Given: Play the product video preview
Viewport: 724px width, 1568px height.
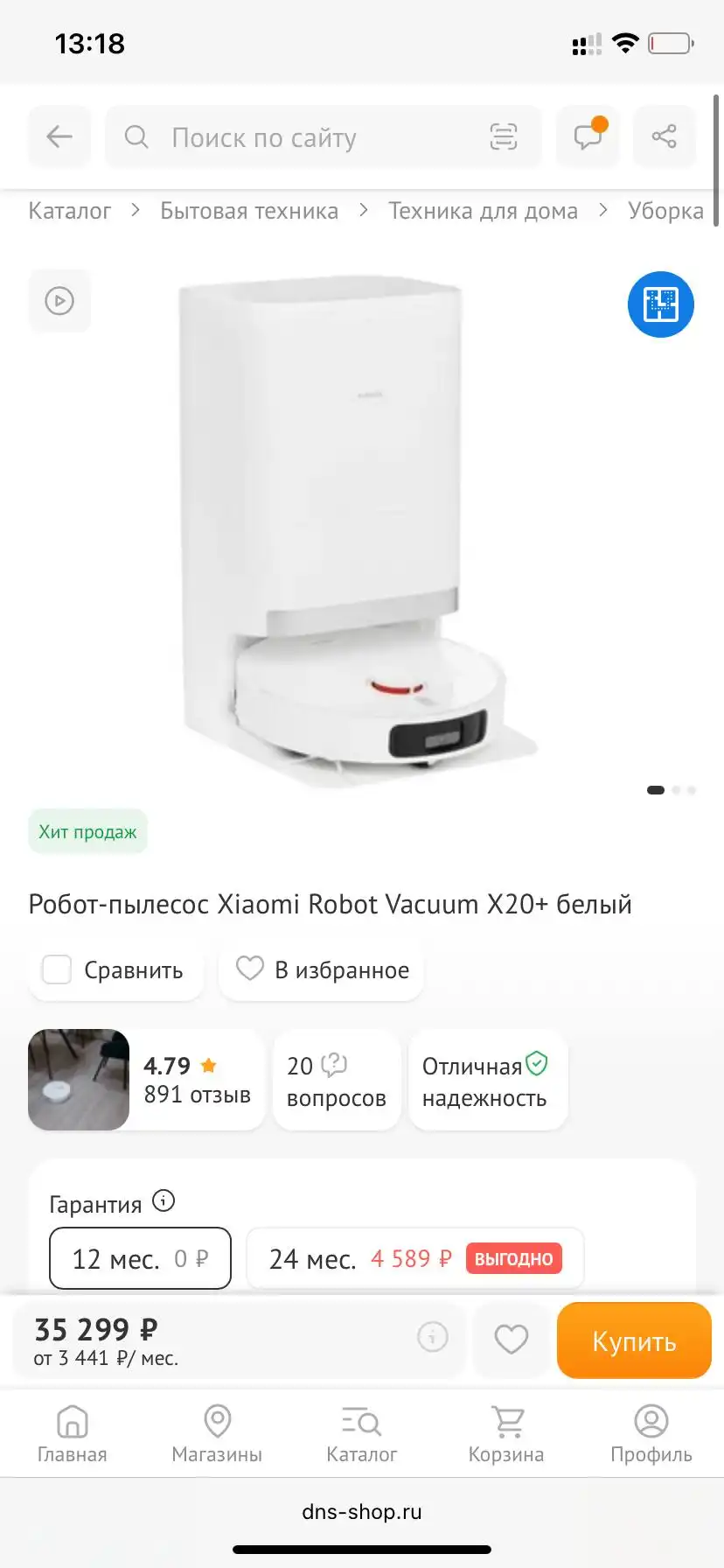Looking at the screenshot, I should (x=59, y=300).
